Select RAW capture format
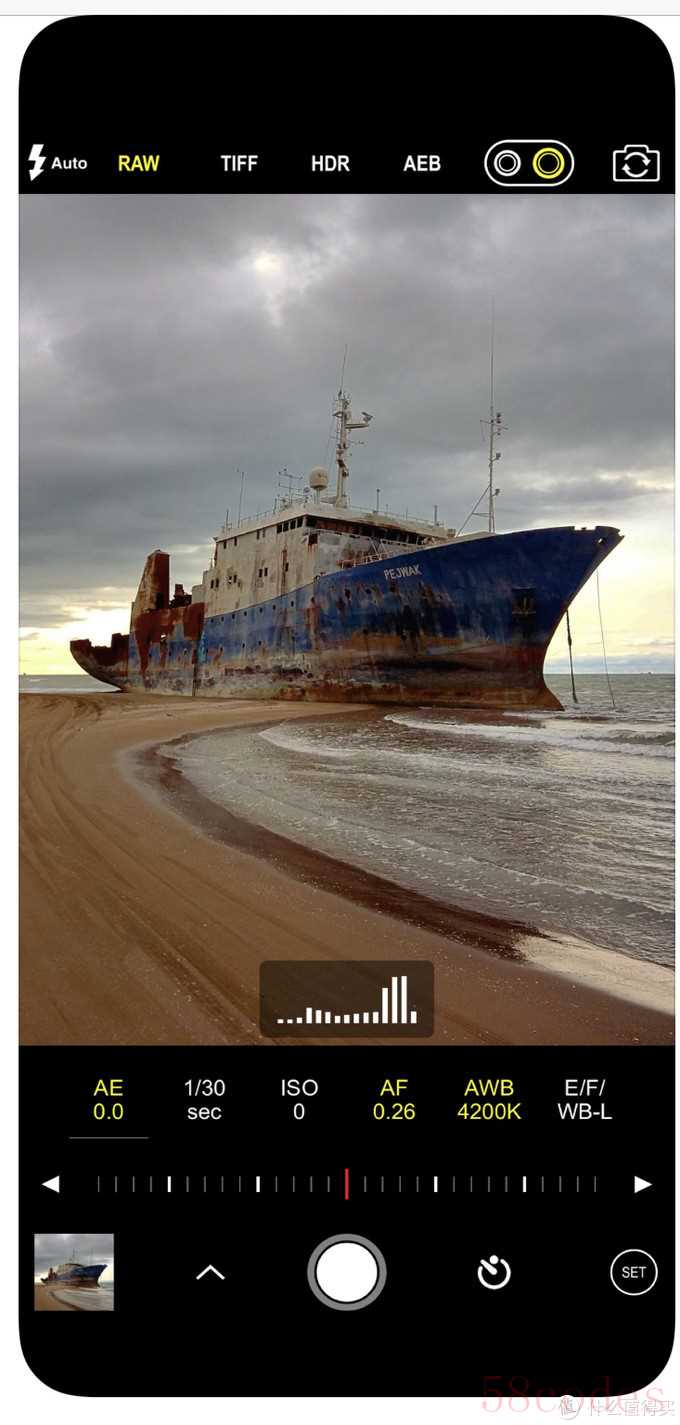The image size is (680, 1425). tap(138, 163)
